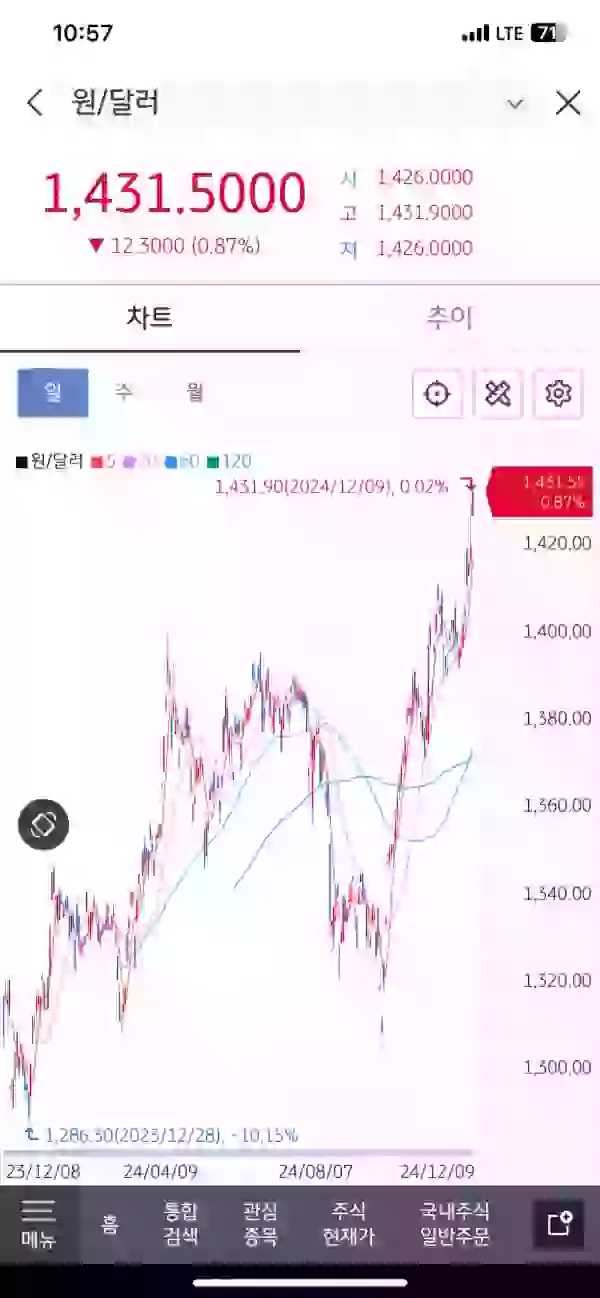
Task: Select the 차트 tab
Action: (x=150, y=318)
